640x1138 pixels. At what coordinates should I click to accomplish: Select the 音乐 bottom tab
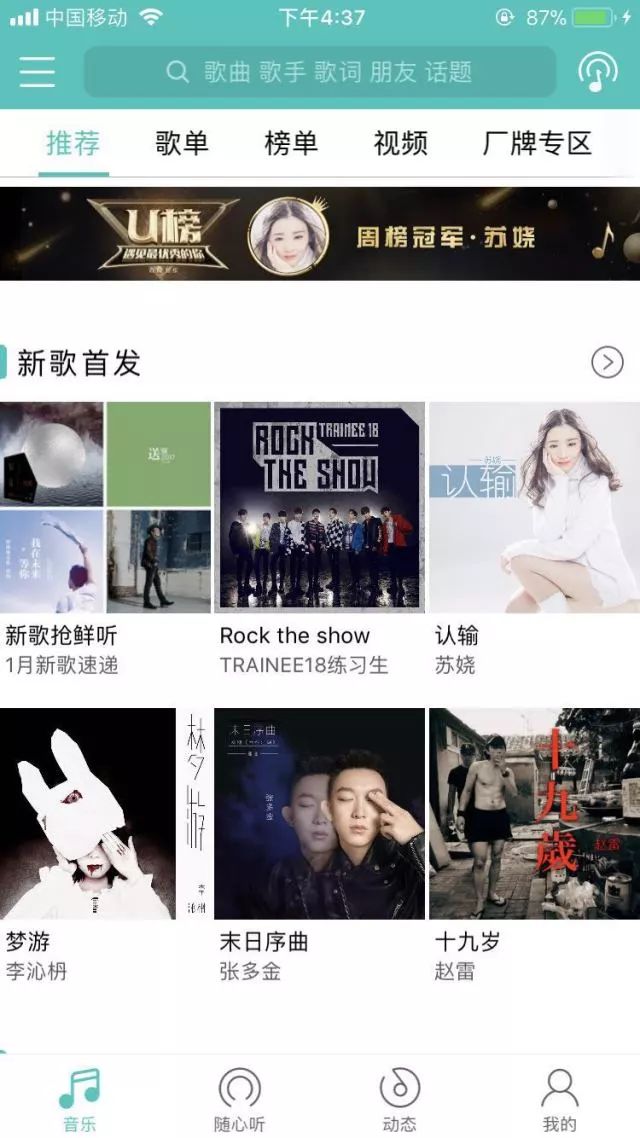click(80, 1098)
